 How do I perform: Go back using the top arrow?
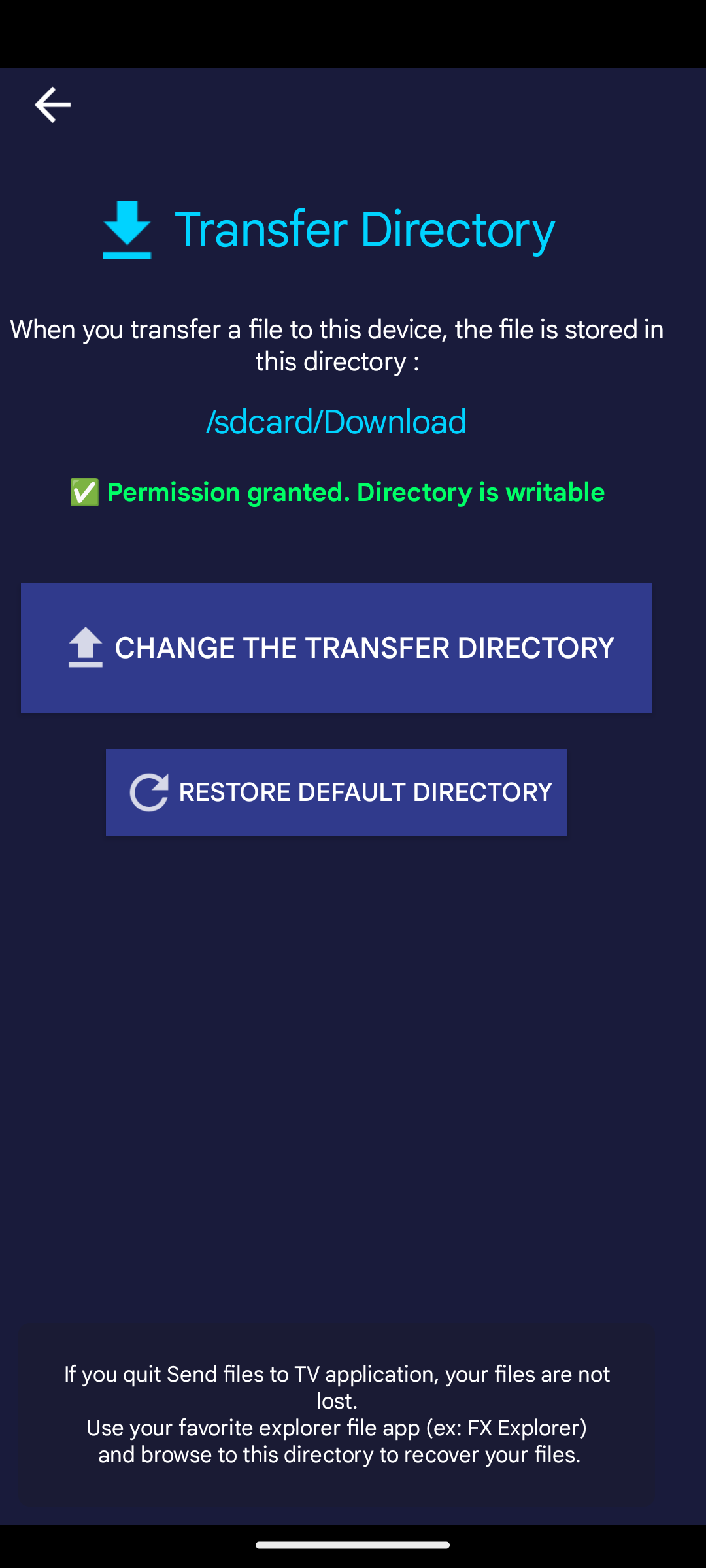coord(52,105)
